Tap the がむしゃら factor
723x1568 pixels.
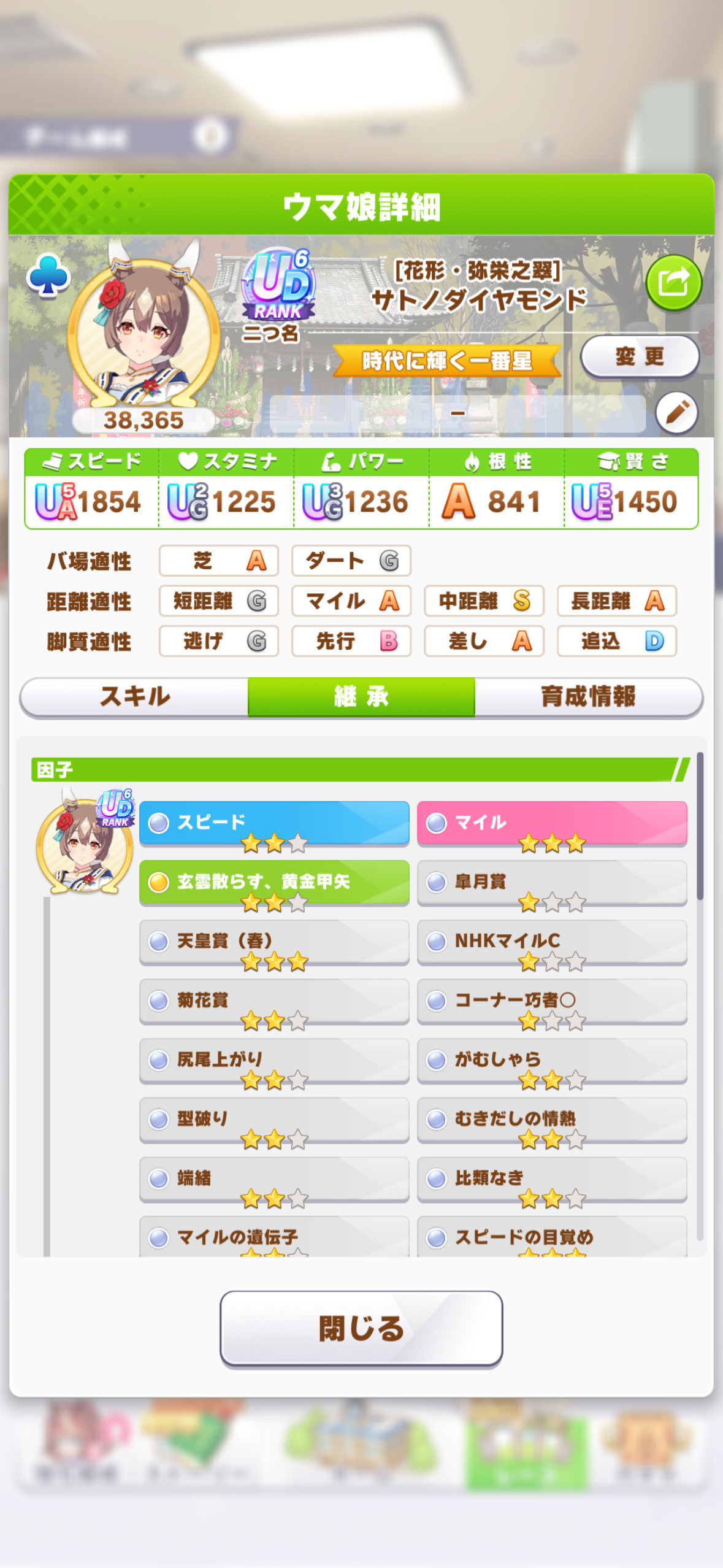pyautogui.click(x=552, y=1060)
